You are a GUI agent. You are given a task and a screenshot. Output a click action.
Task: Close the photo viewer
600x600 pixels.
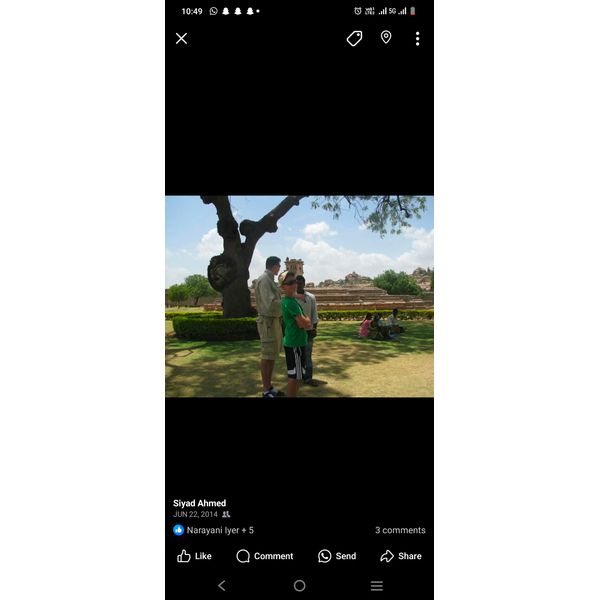coord(181,39)
